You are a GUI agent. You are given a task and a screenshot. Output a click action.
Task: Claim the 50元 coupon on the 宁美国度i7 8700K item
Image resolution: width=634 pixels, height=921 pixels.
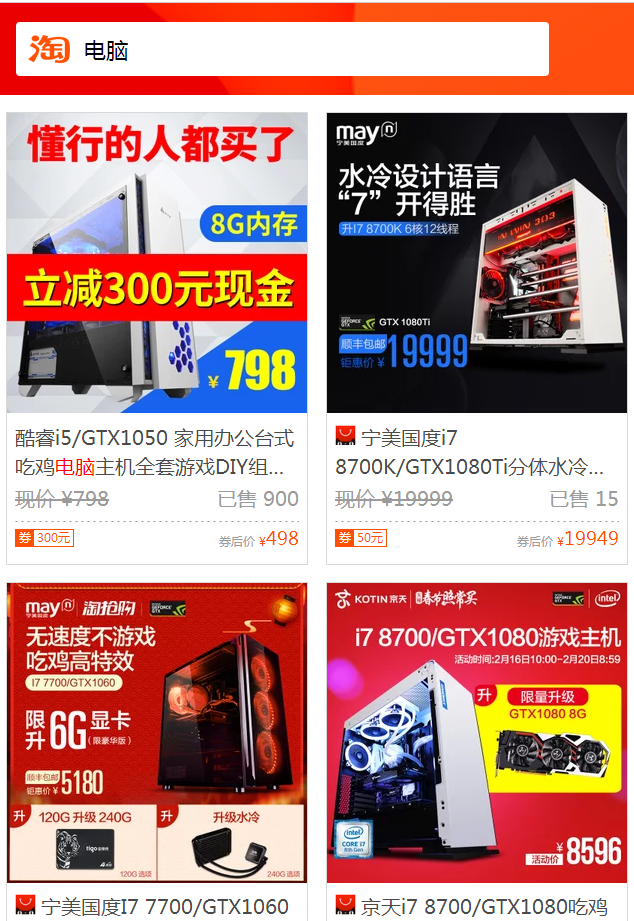[361, 538]
